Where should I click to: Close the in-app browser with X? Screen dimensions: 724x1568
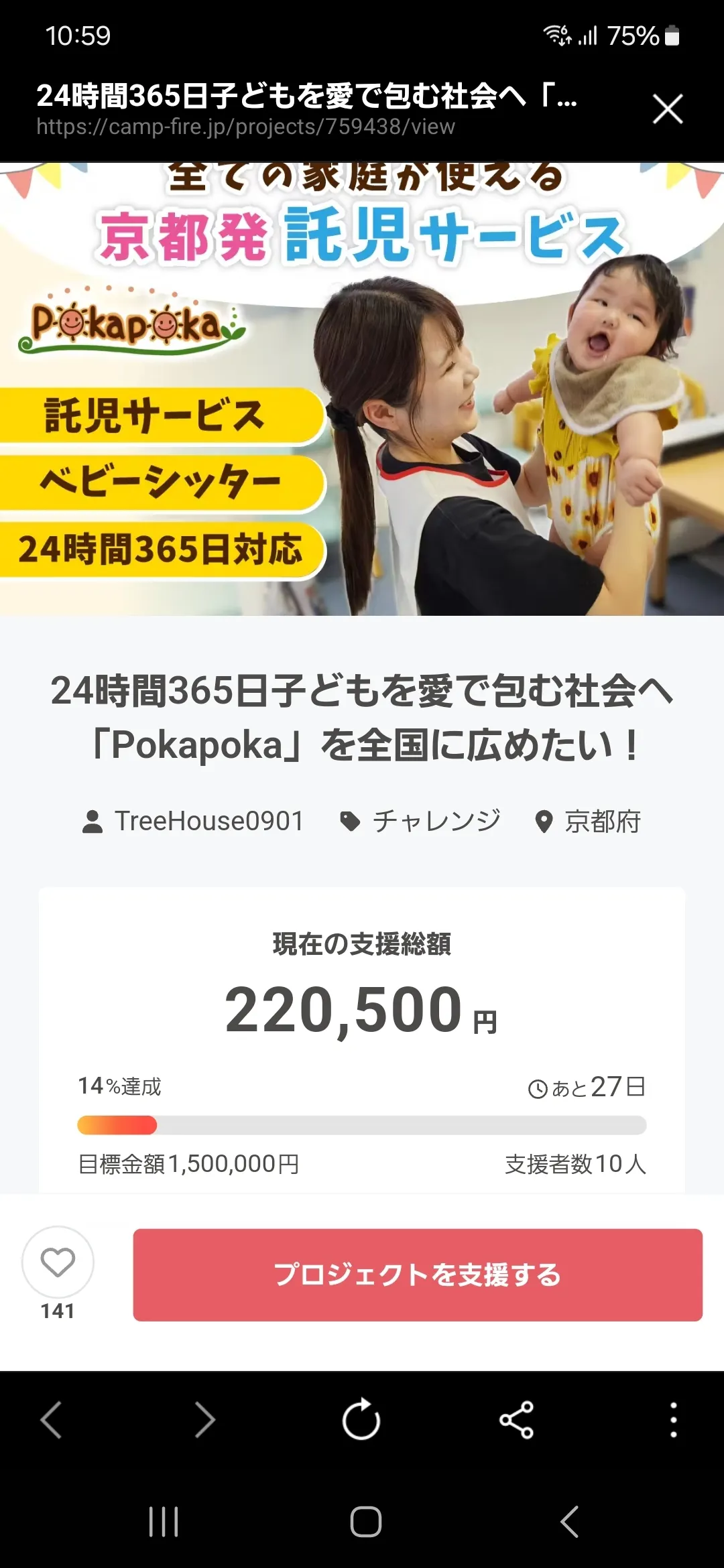click(668, 109)
